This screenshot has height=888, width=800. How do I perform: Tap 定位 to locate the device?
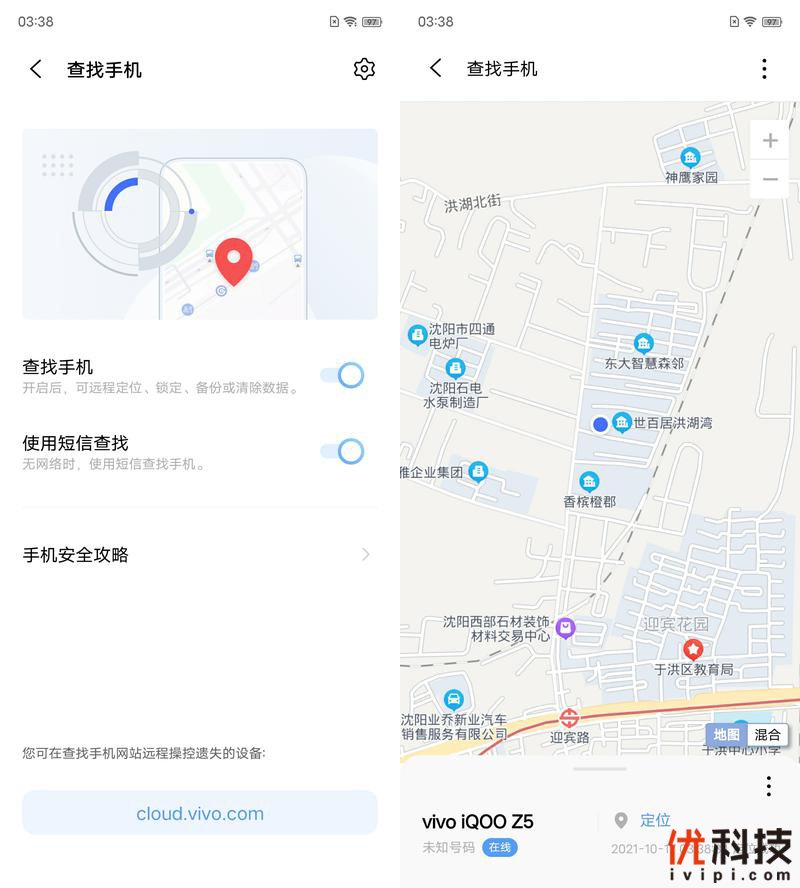655,820
